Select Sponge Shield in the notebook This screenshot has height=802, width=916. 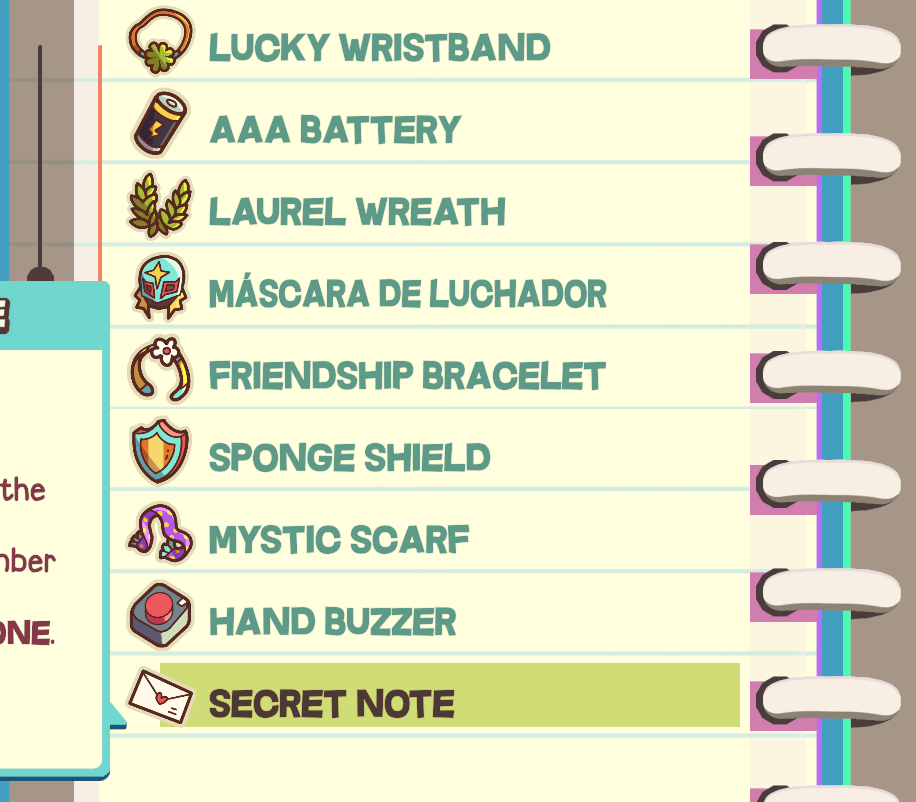[349, 458]
